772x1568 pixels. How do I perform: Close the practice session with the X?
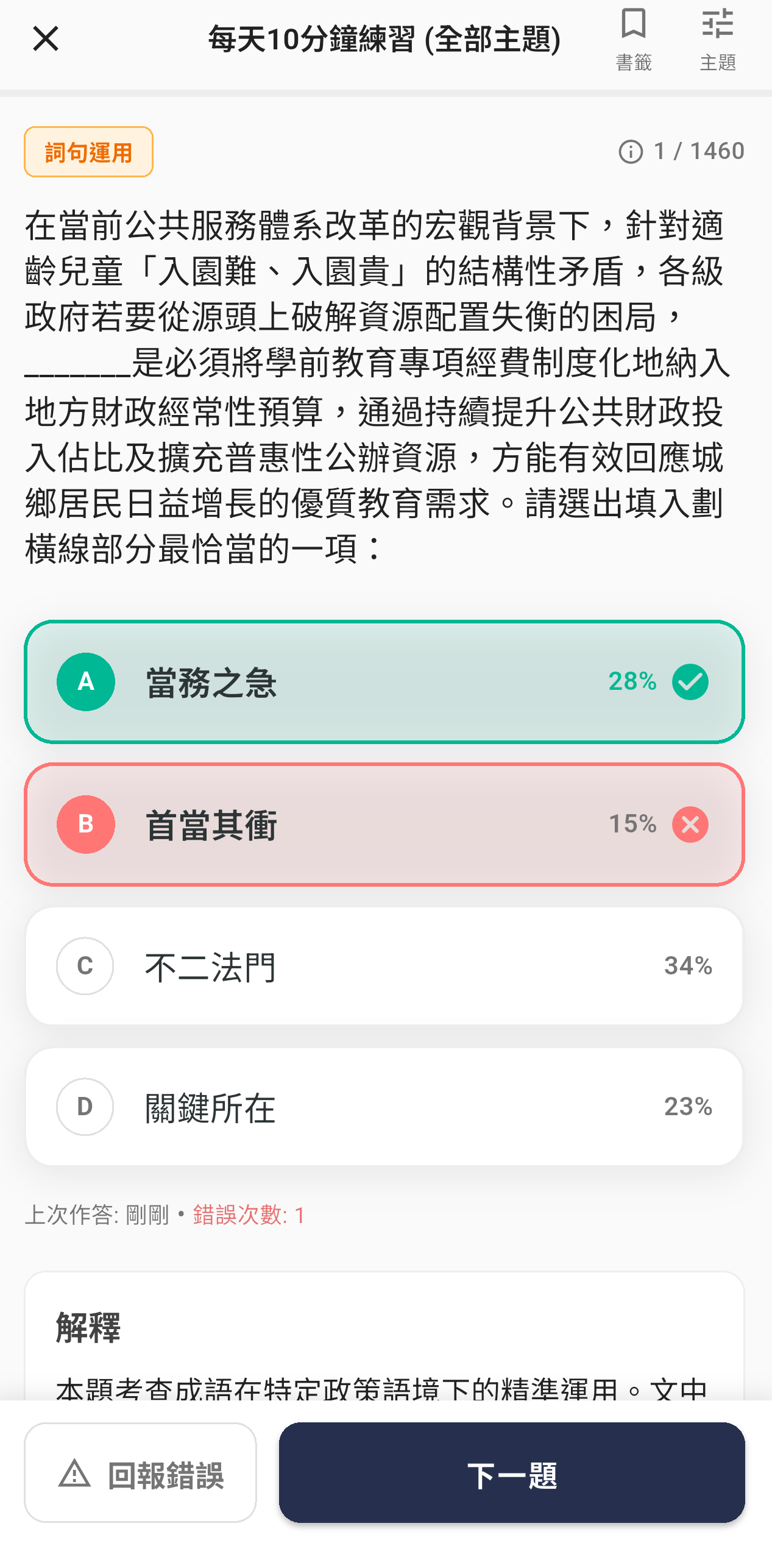point(46,38)
